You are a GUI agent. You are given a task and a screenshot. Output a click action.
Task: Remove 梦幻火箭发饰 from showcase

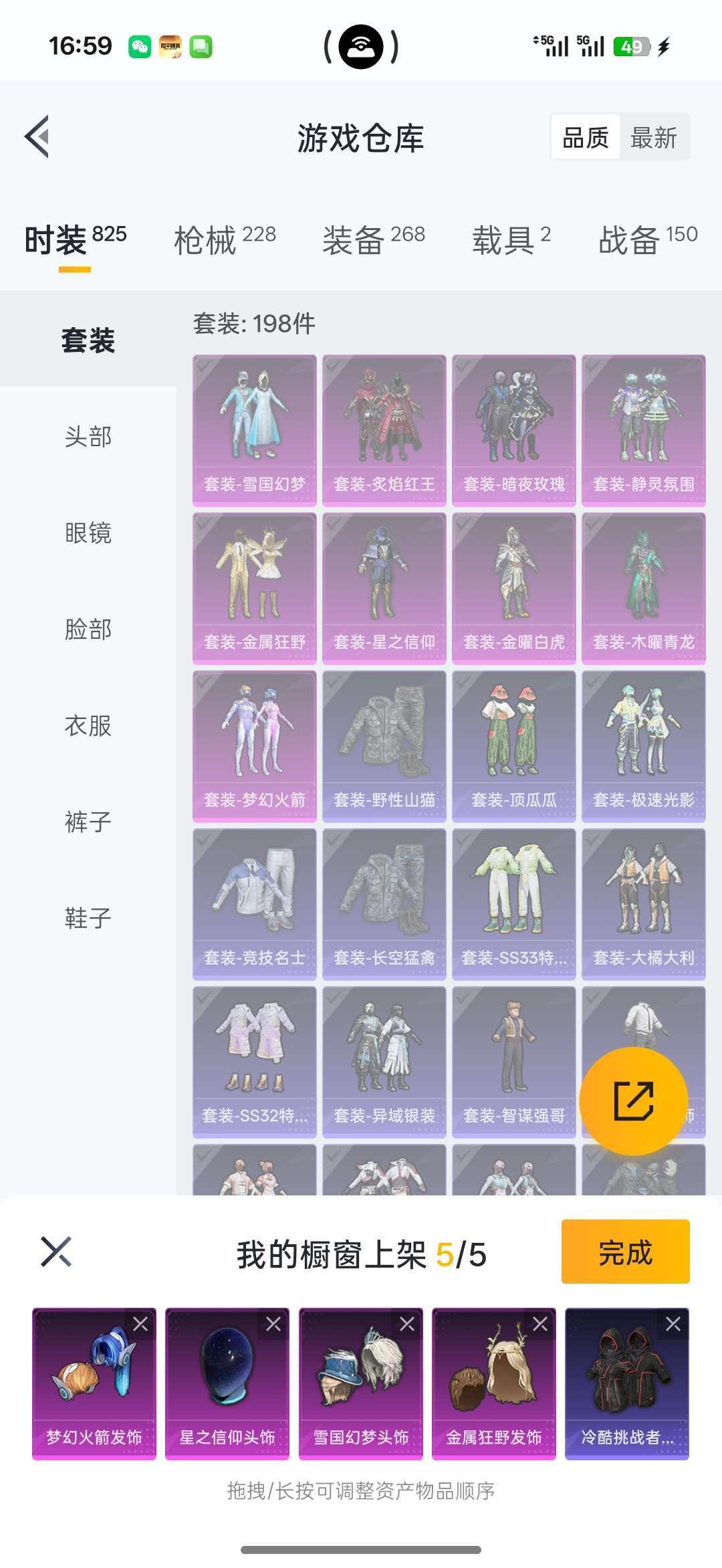coord(140,1324)
